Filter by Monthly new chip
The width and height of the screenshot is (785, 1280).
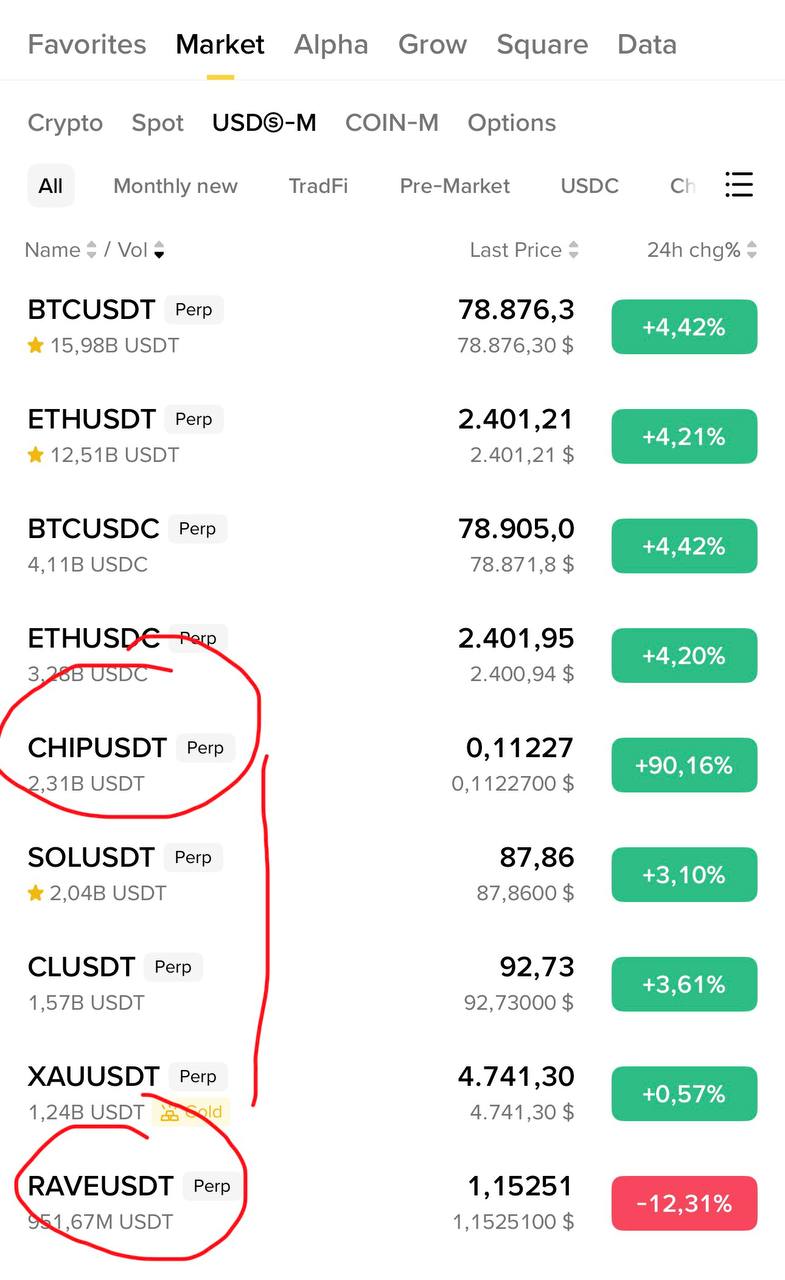(175, 186)
